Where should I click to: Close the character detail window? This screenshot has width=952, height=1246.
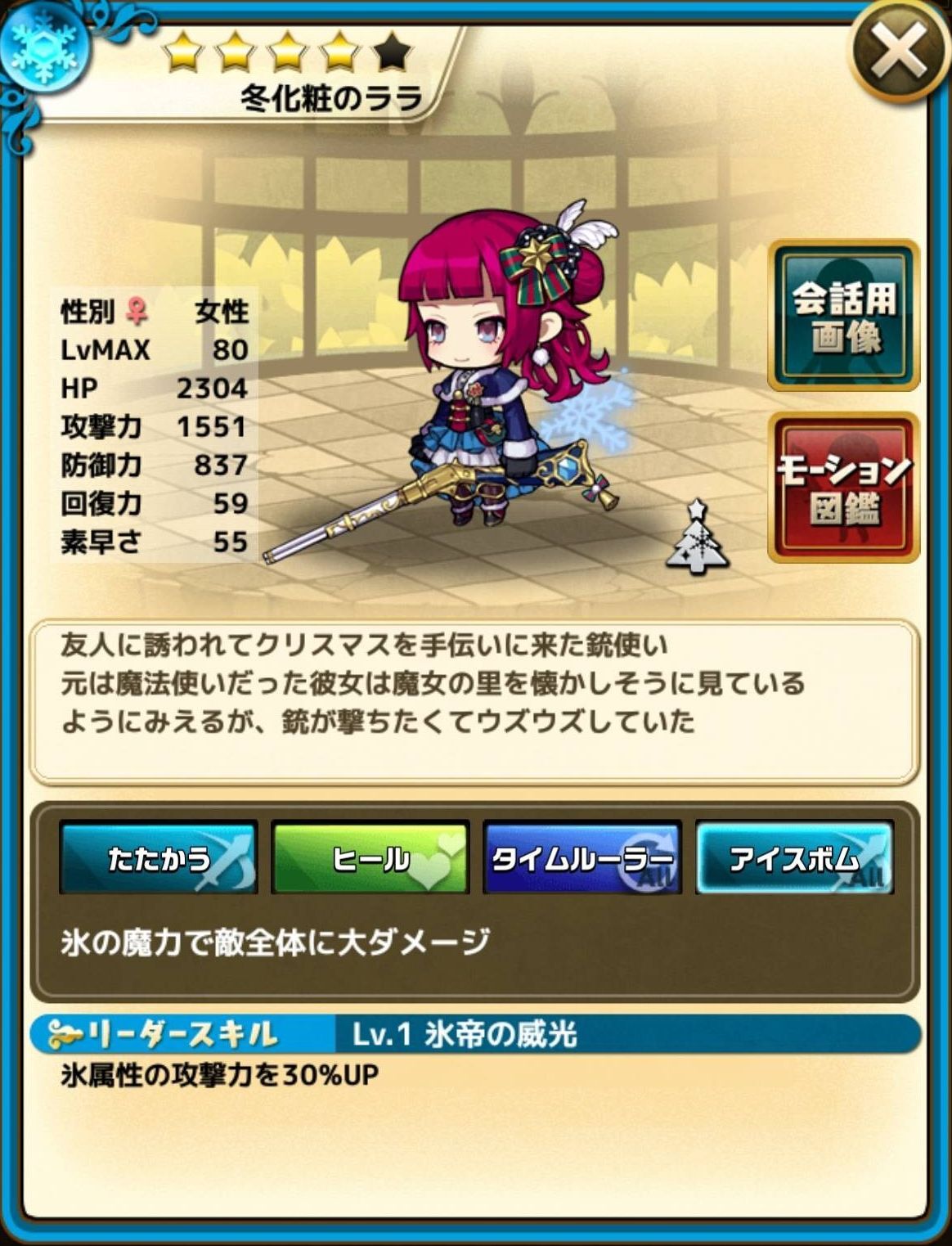pyautogui.click(x=899, y=52)
